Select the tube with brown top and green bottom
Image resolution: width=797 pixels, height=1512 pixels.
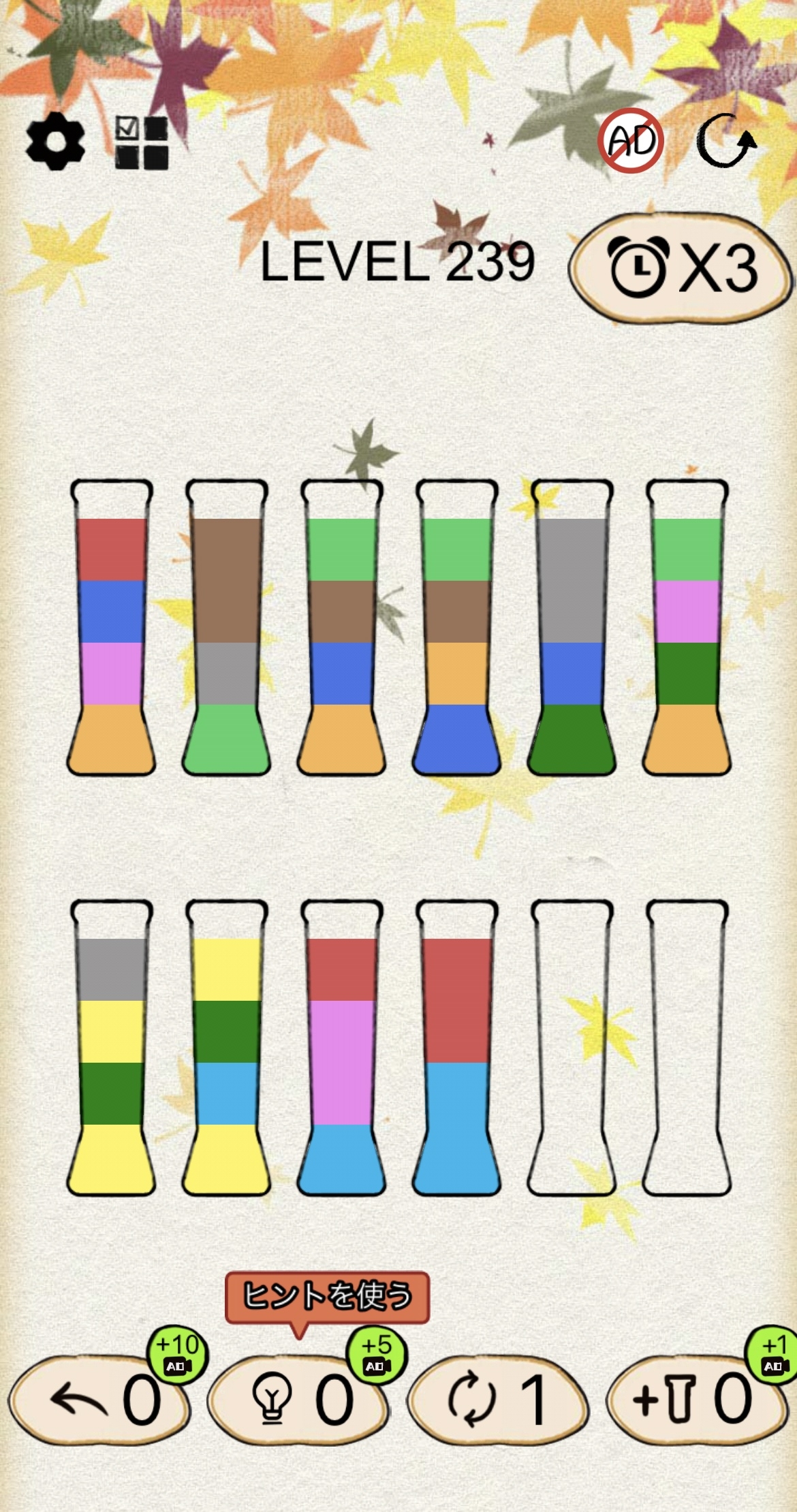pos(226,628)
